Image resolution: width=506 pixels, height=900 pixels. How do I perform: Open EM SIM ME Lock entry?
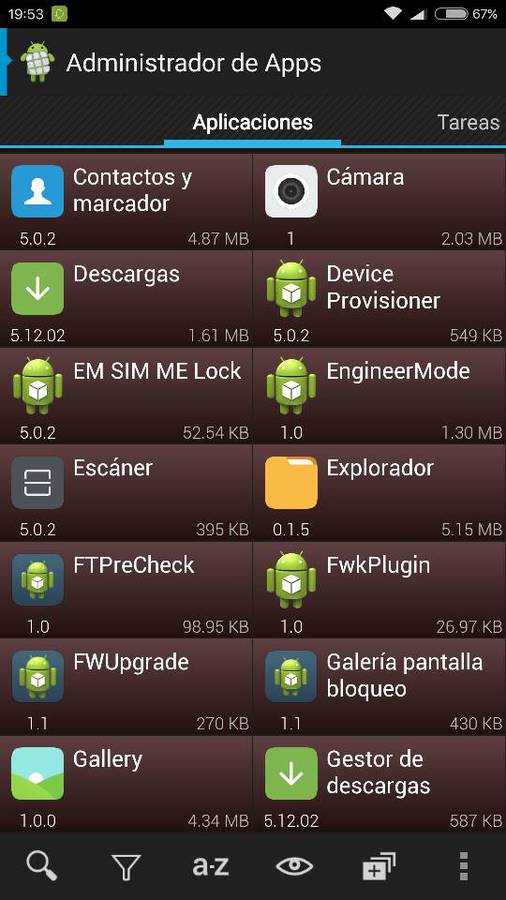coord(126,395)
